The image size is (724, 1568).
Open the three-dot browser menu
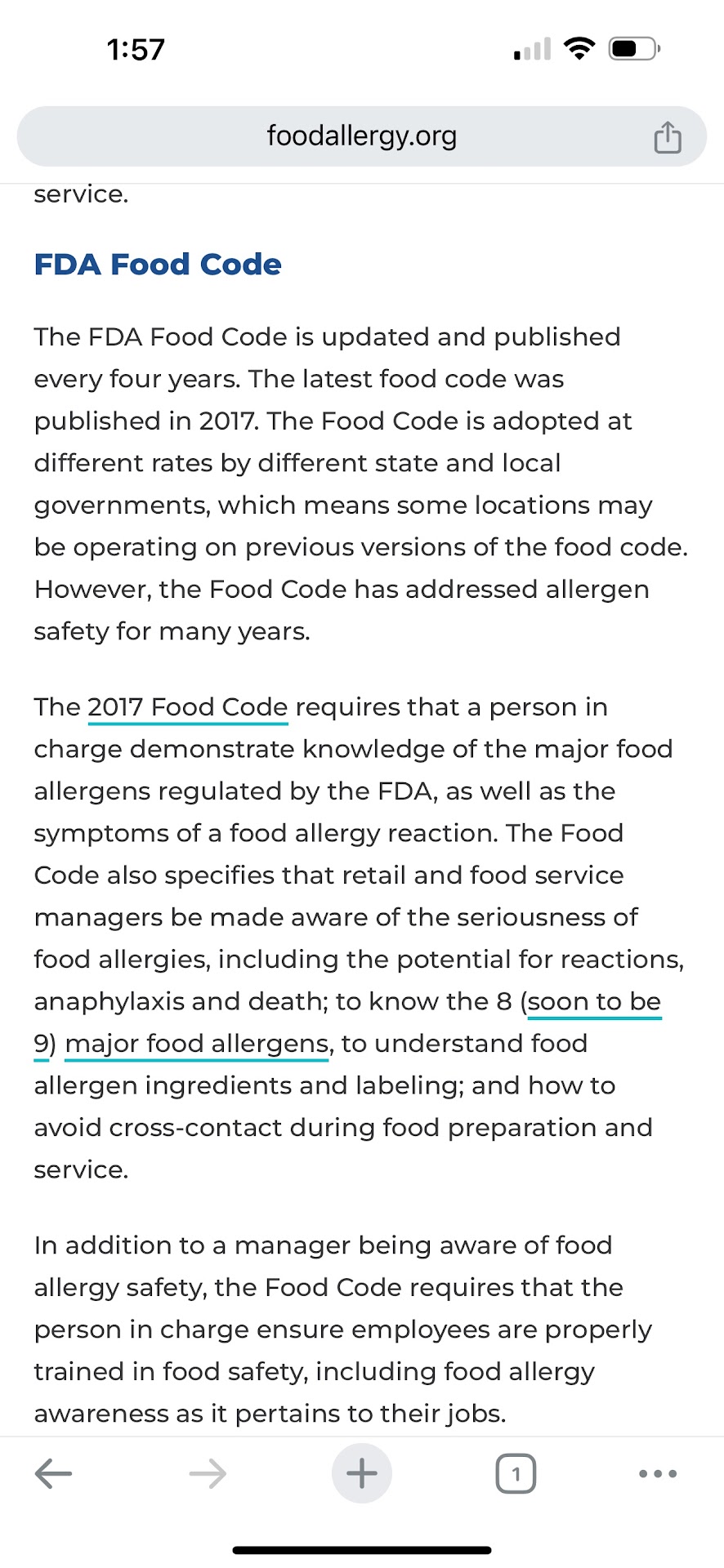657,1474
